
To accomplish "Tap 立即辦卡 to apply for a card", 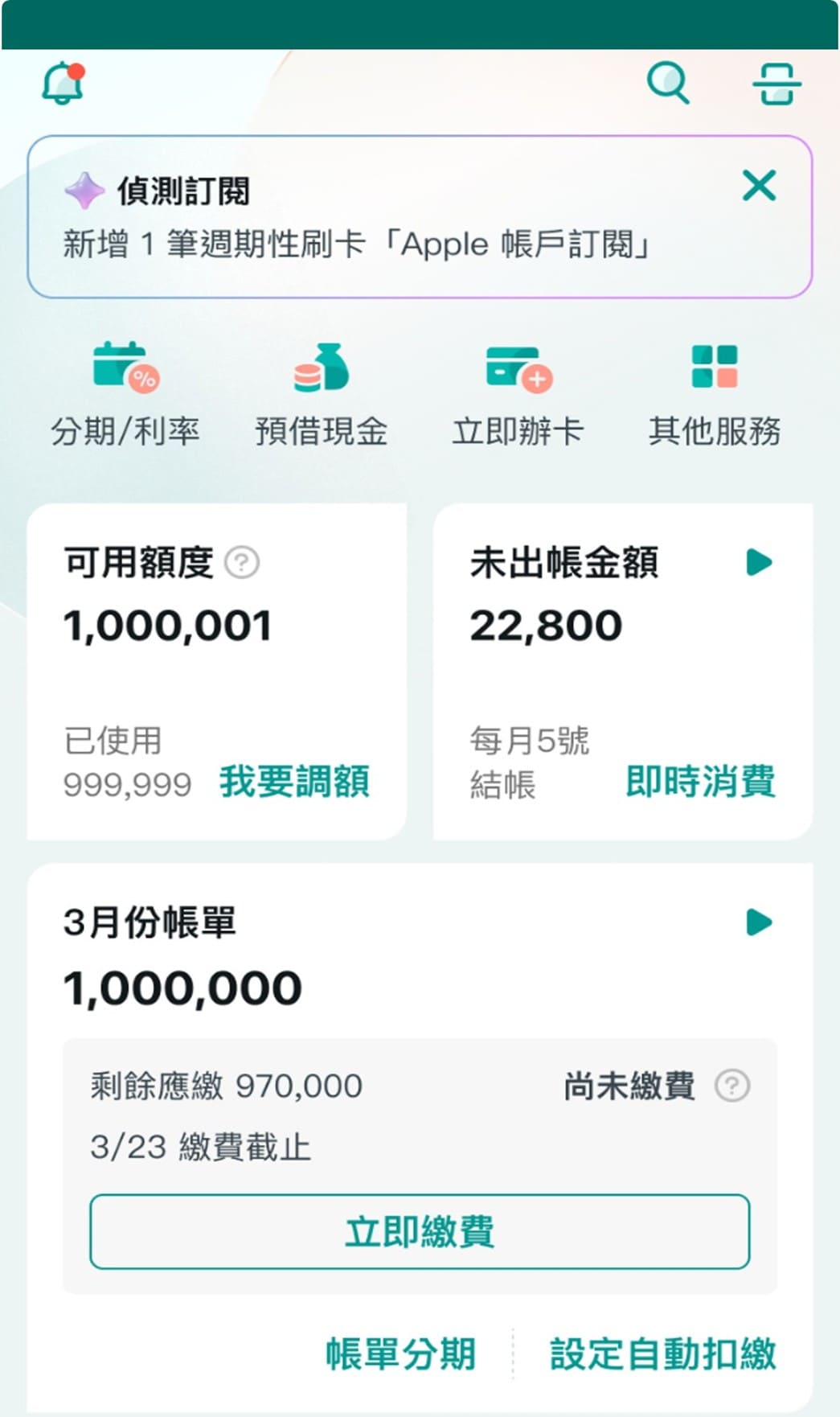I will coord(518,394).
